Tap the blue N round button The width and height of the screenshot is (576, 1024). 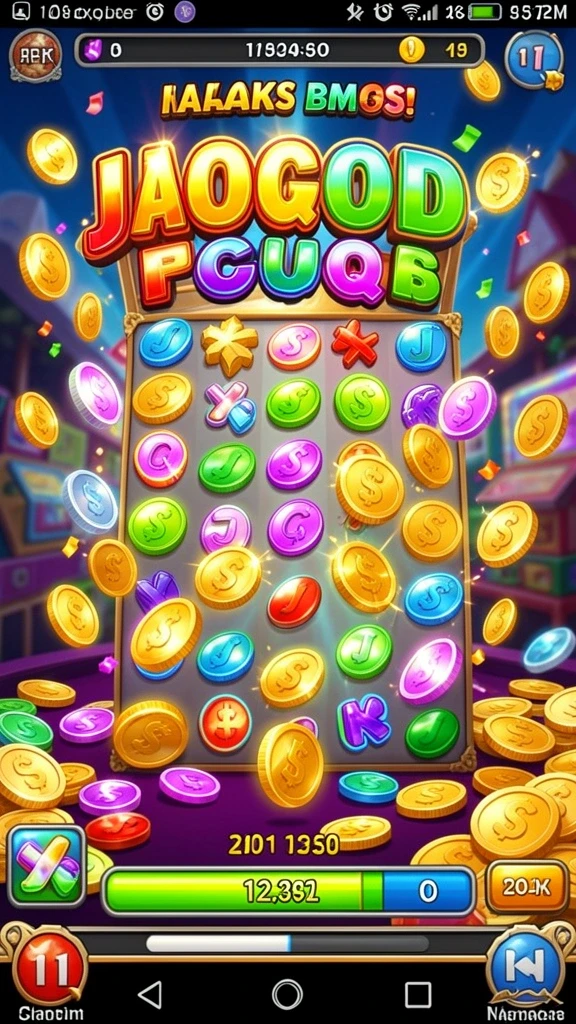pyautogui.click(x=525, y=968)
